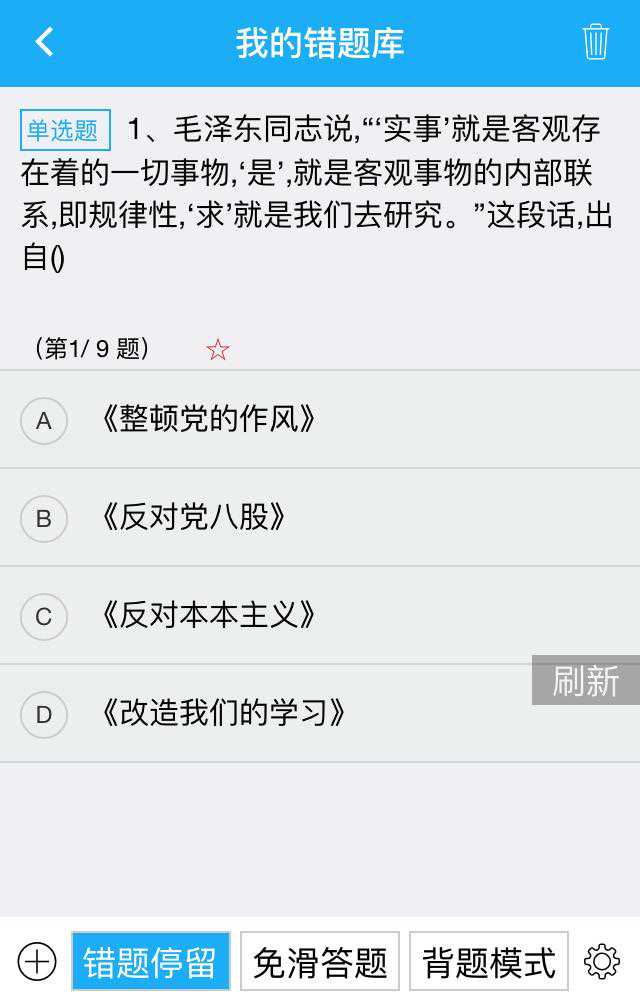Select option D 《改造我们的学习》
This screenshot has width=640, height=1007.
tap(222, 713)
